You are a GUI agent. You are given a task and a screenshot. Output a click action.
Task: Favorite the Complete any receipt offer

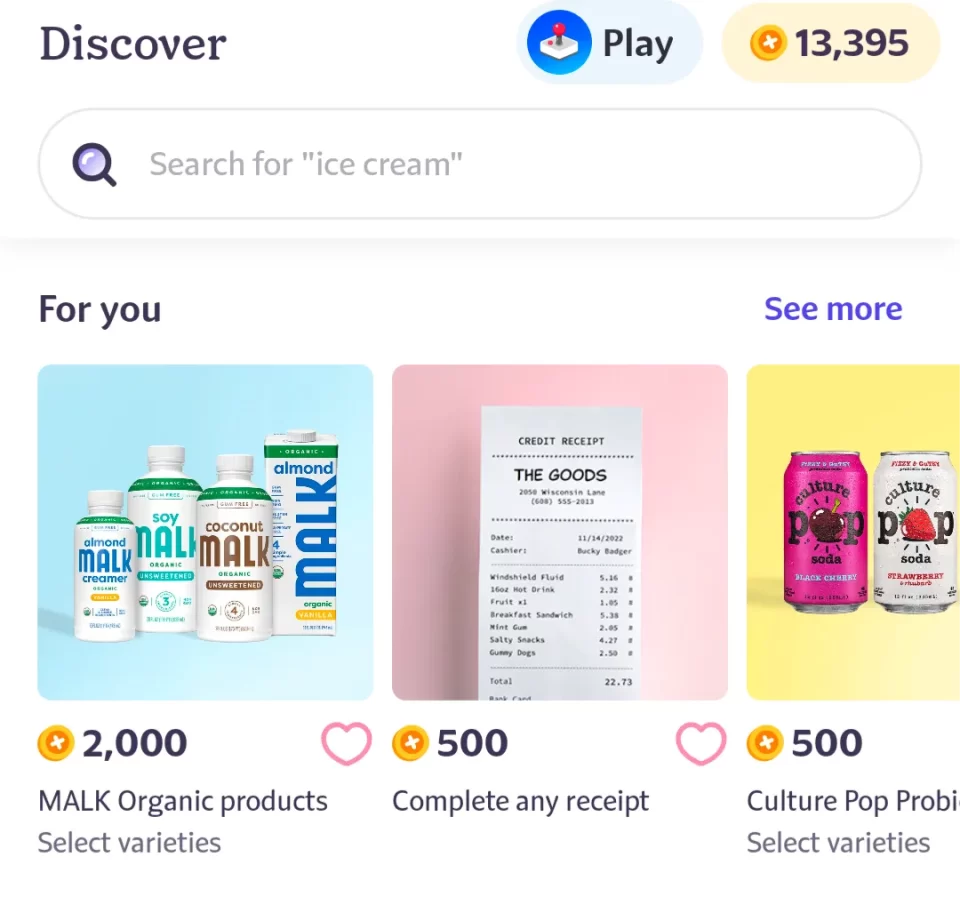coord(701,744)
